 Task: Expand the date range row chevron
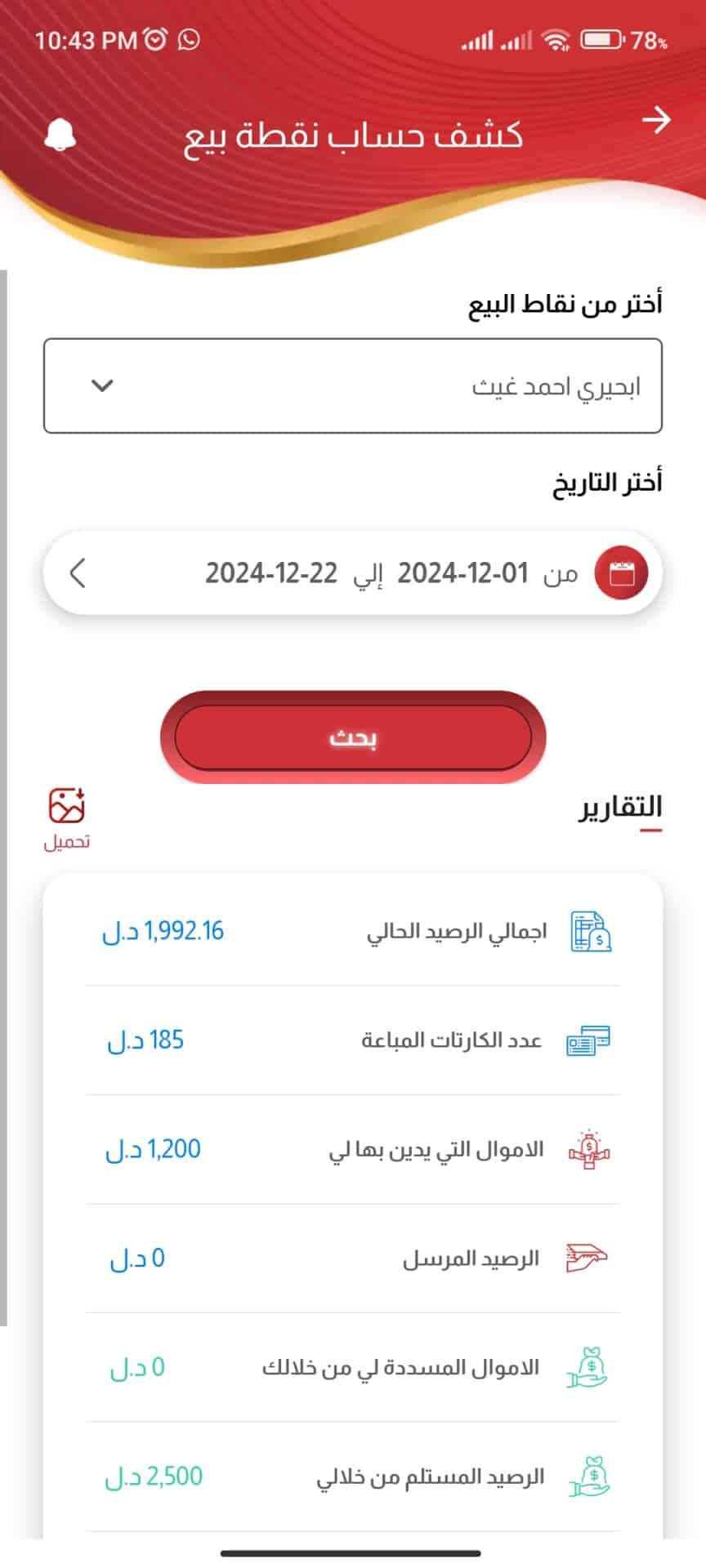point(78,574)
